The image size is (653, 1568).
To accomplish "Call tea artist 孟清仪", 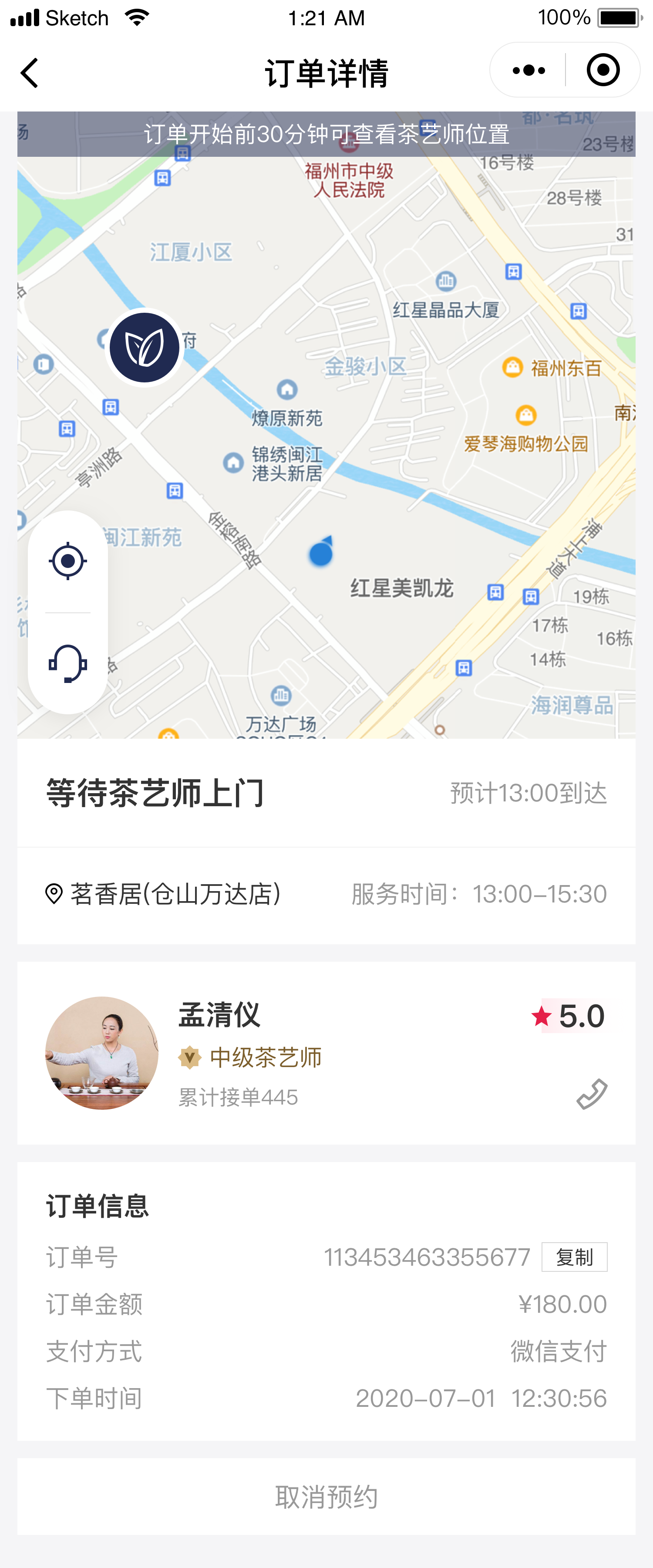I will tap(592, 1094).
